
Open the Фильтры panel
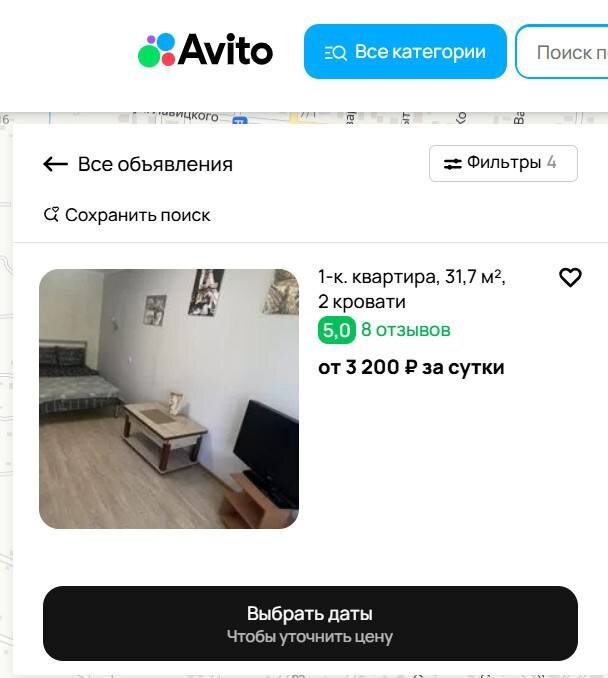(x=503, y=163)
